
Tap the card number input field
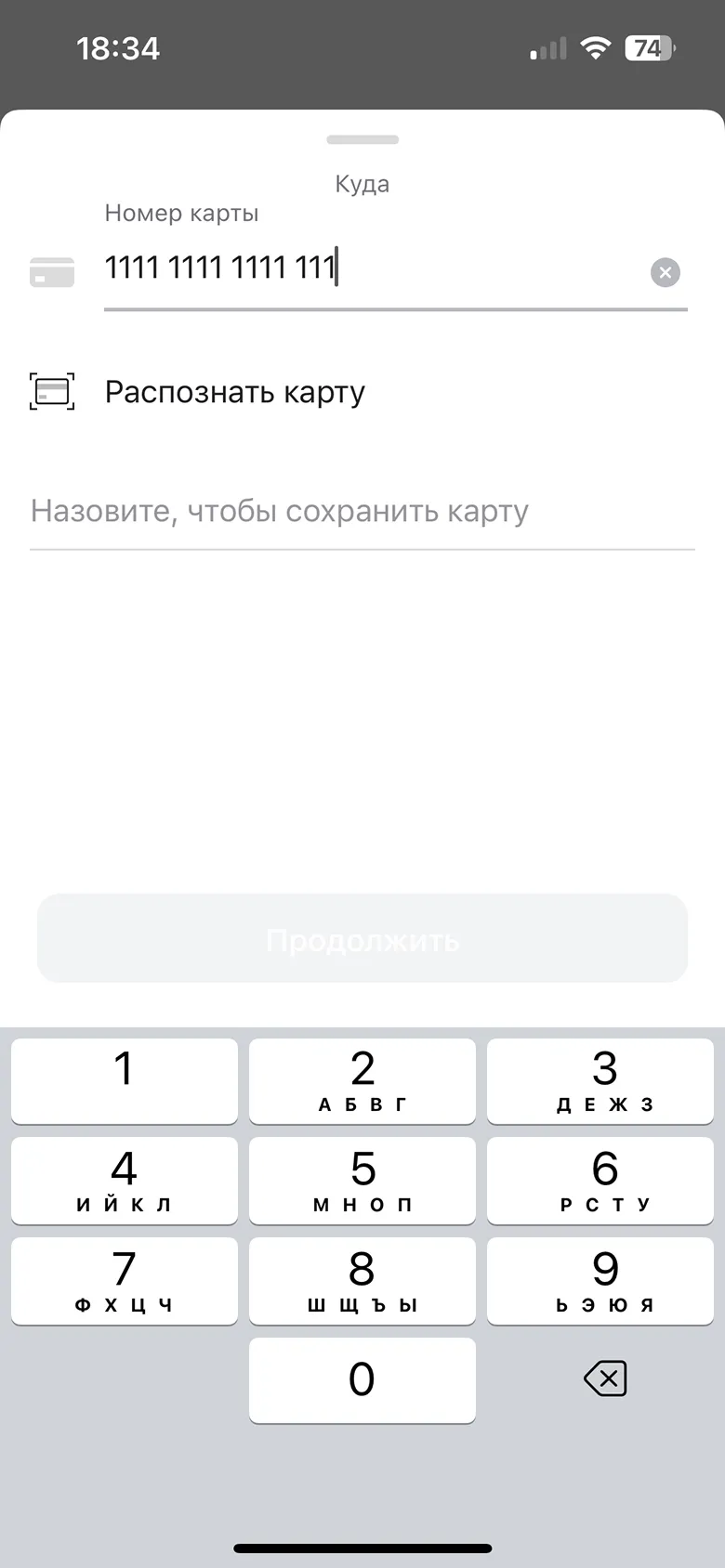[x=372, y=268]
